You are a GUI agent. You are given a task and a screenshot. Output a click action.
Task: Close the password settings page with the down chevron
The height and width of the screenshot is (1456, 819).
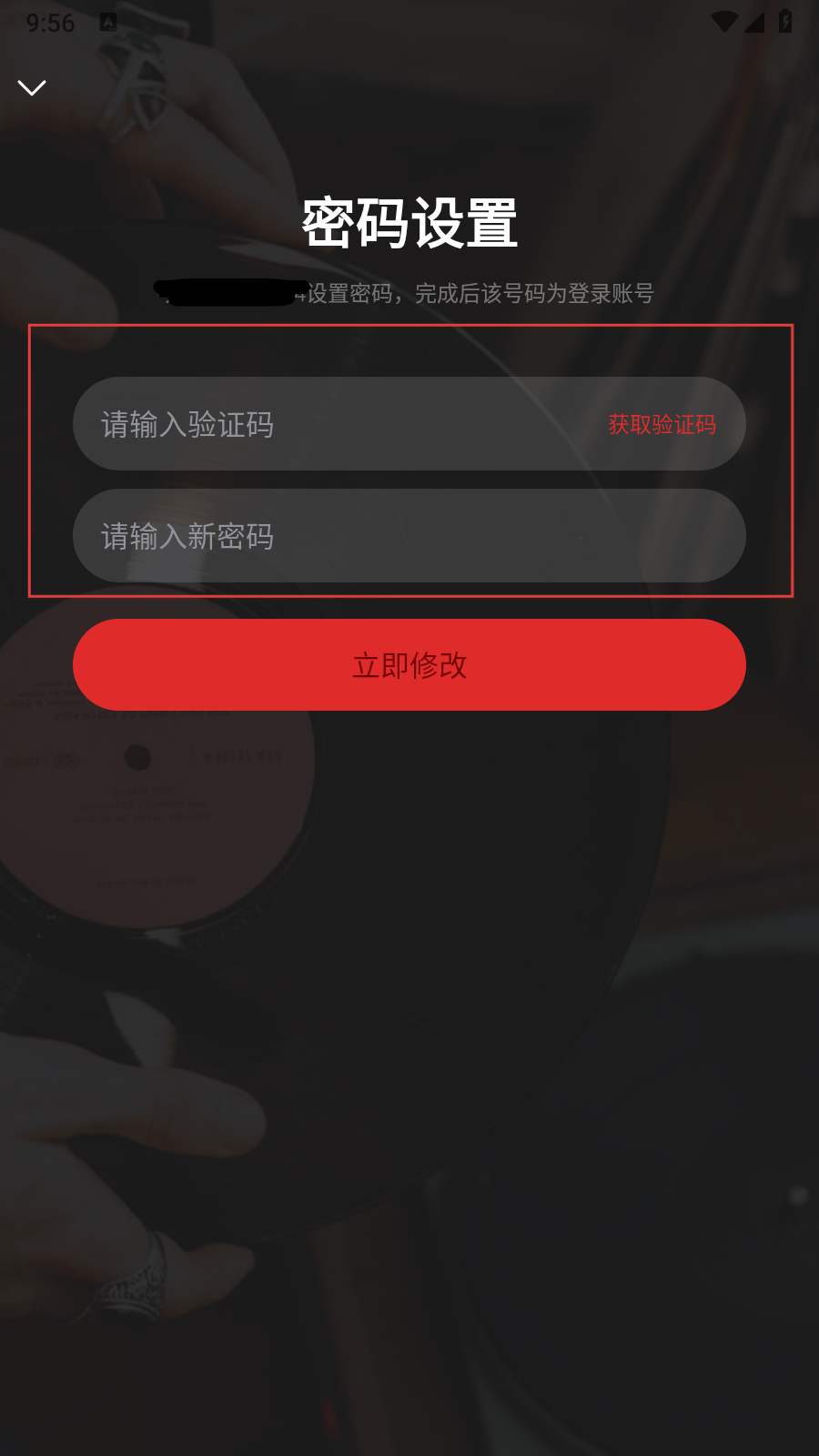click(x=32, y=88)
